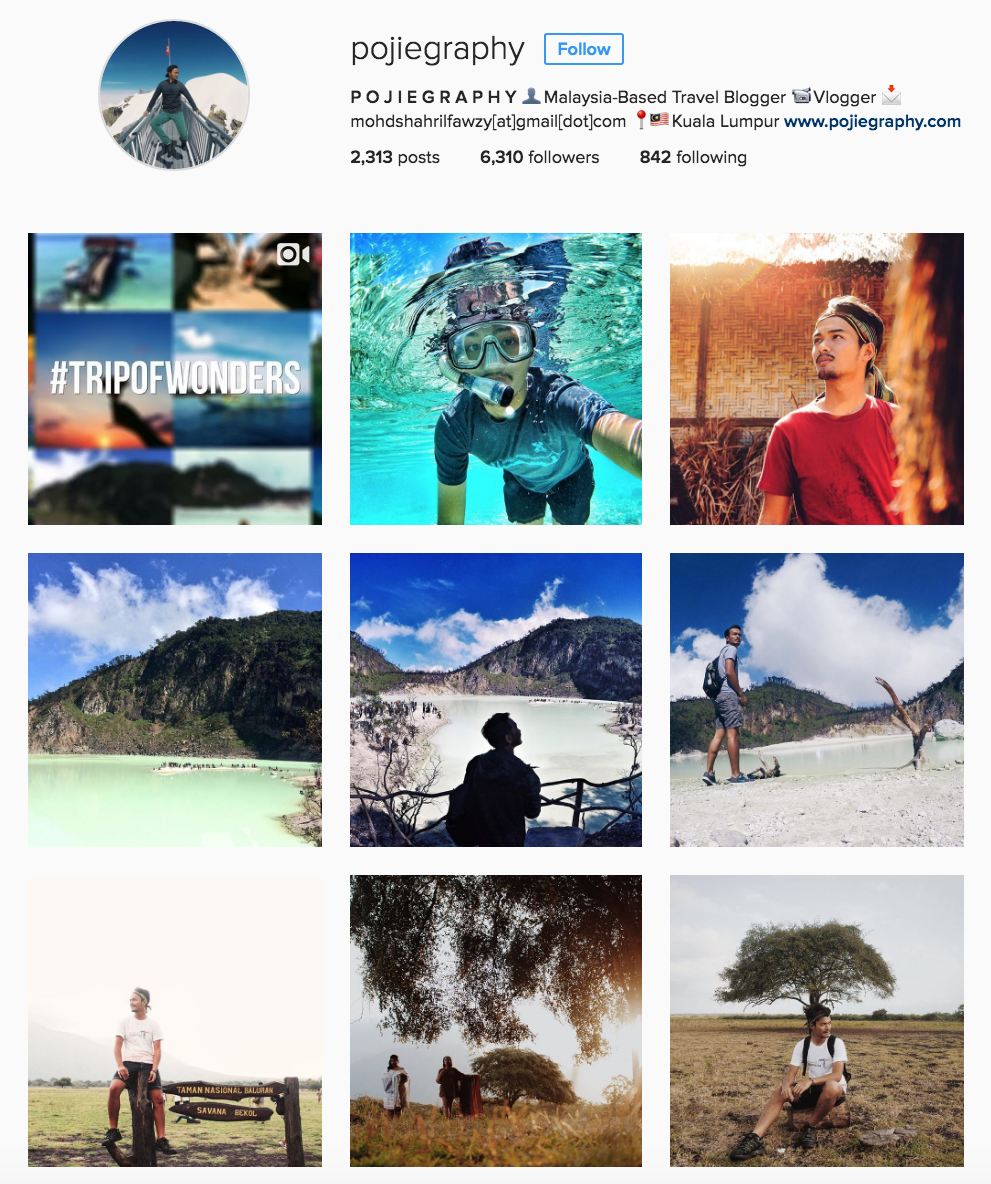View the 842 following list
991x1184 pixels.
(692, 157)
